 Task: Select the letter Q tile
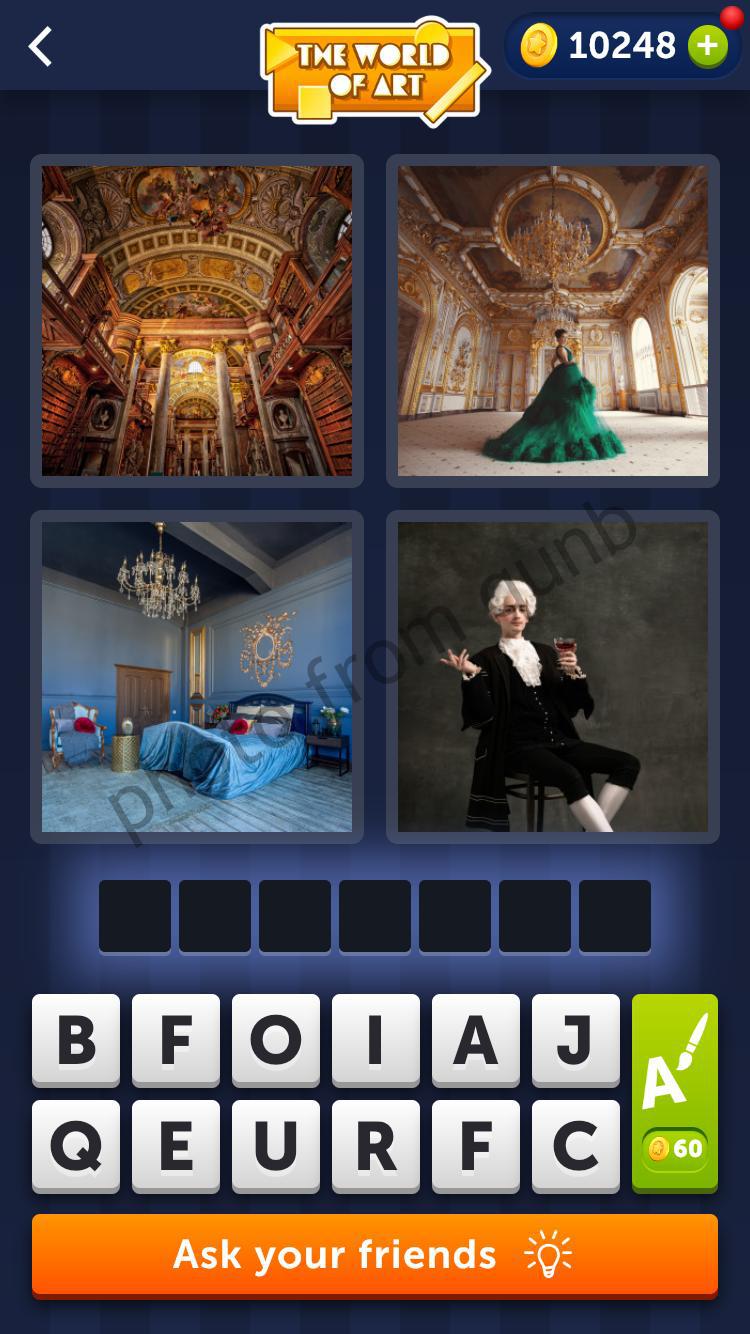pyautogui.click(x=75, y=1145)
